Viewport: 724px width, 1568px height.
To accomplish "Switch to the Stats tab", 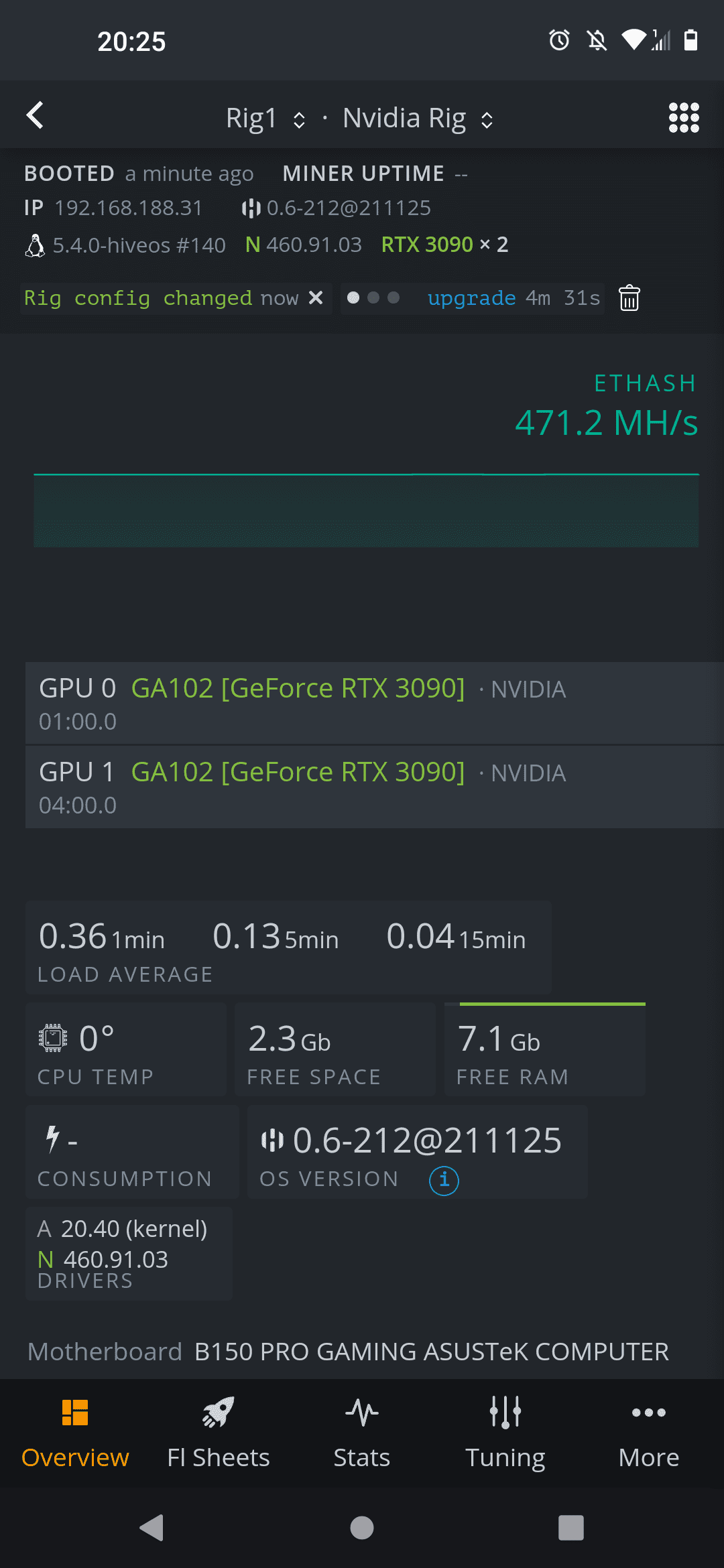I will click(x=362, y=1434).
